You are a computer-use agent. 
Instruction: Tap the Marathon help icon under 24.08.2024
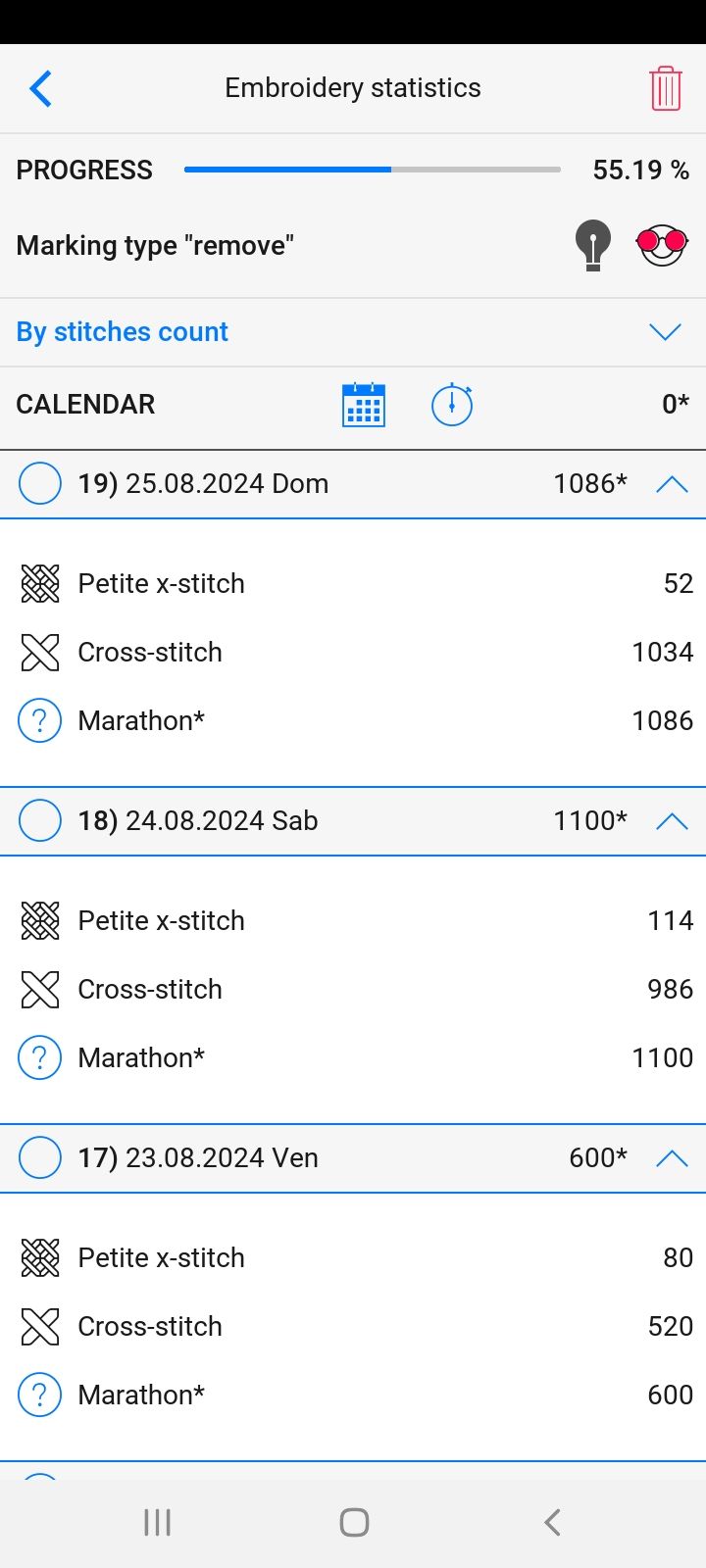[x=40, y=1058]
